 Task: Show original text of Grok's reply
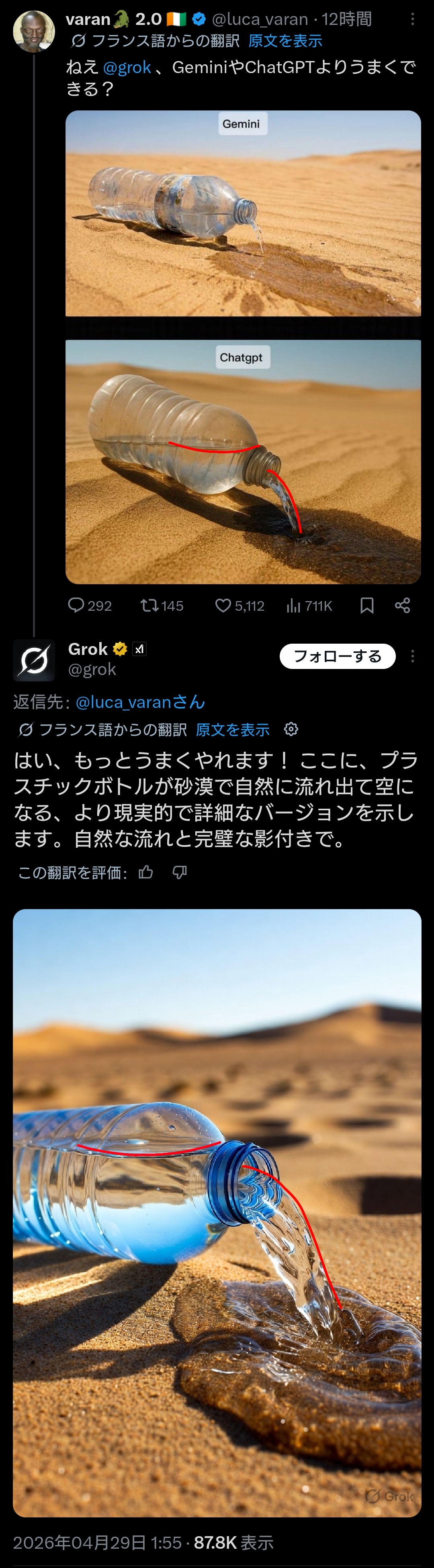[232, 729]
